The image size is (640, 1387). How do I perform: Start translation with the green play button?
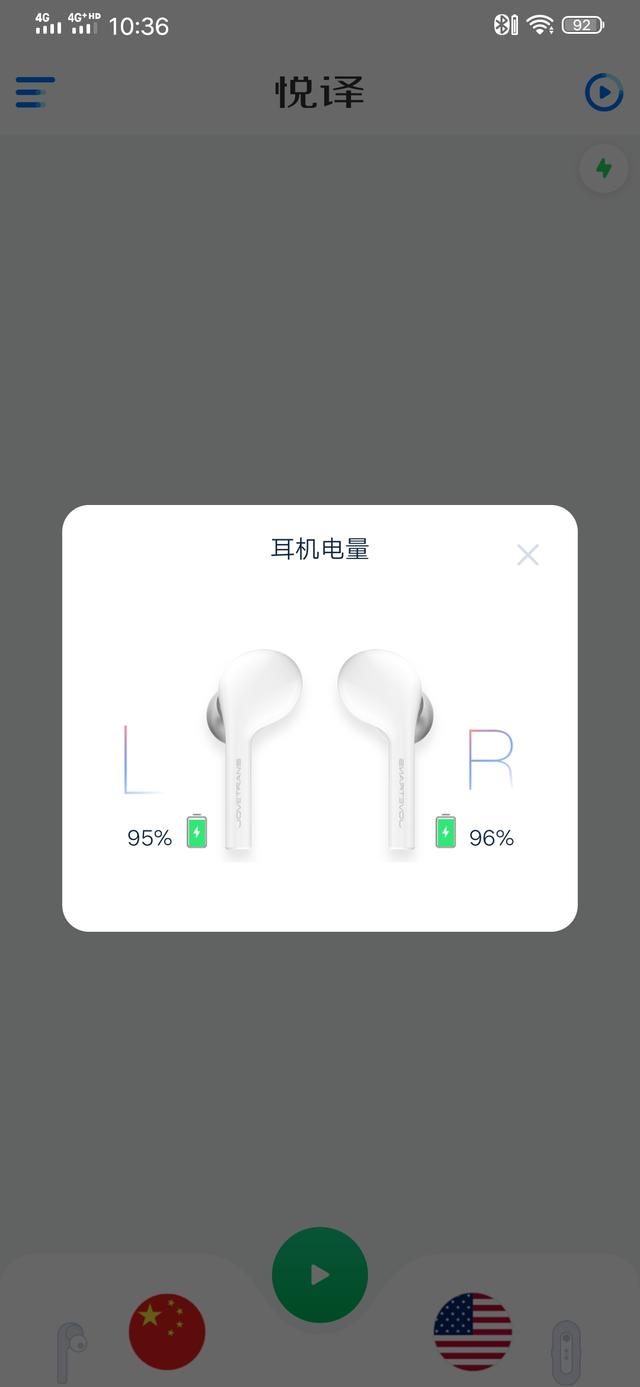click(x=320, y=1275)
